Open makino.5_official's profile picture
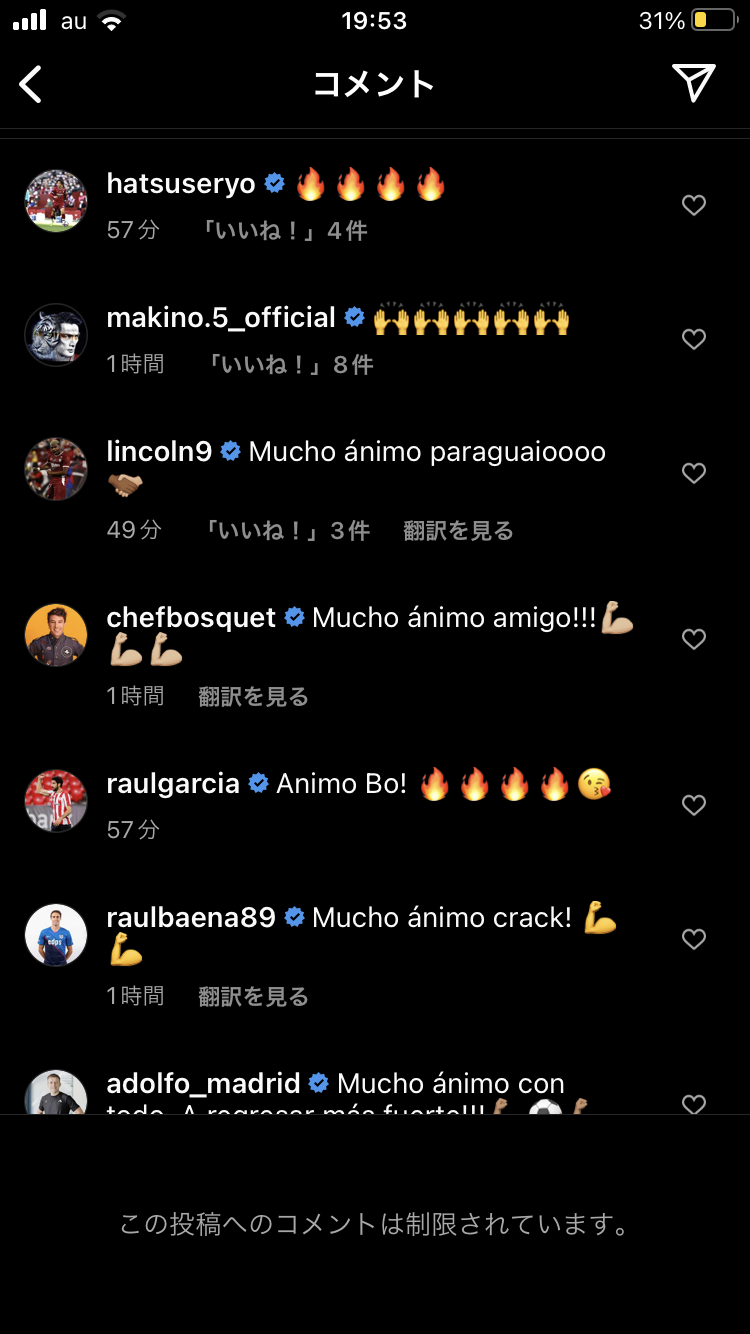The width and height of the screenshot is (750, 1334). click(56, 335)
